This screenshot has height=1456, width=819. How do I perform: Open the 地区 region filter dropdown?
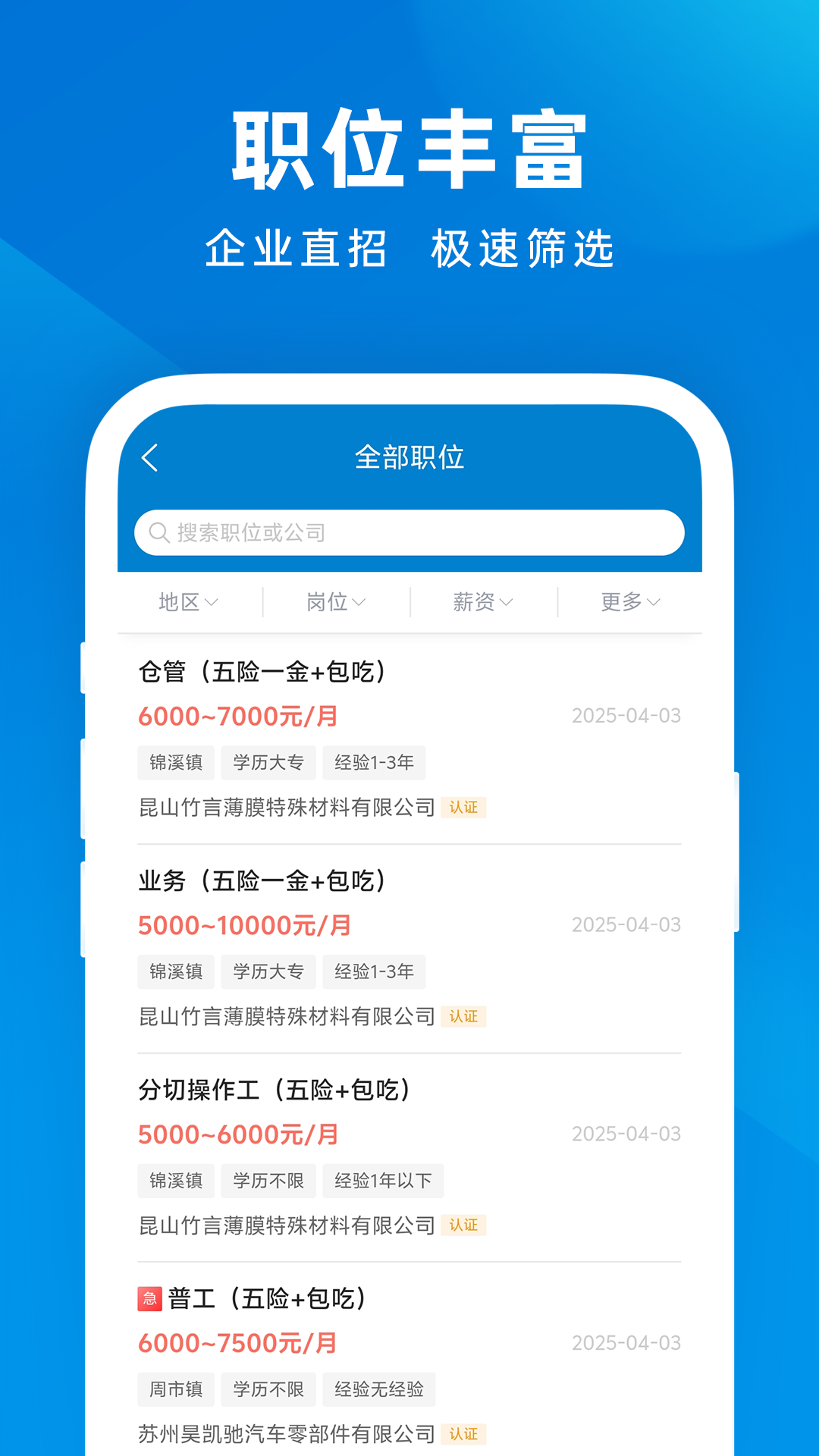pyautogui.click(x=187, y=602)
